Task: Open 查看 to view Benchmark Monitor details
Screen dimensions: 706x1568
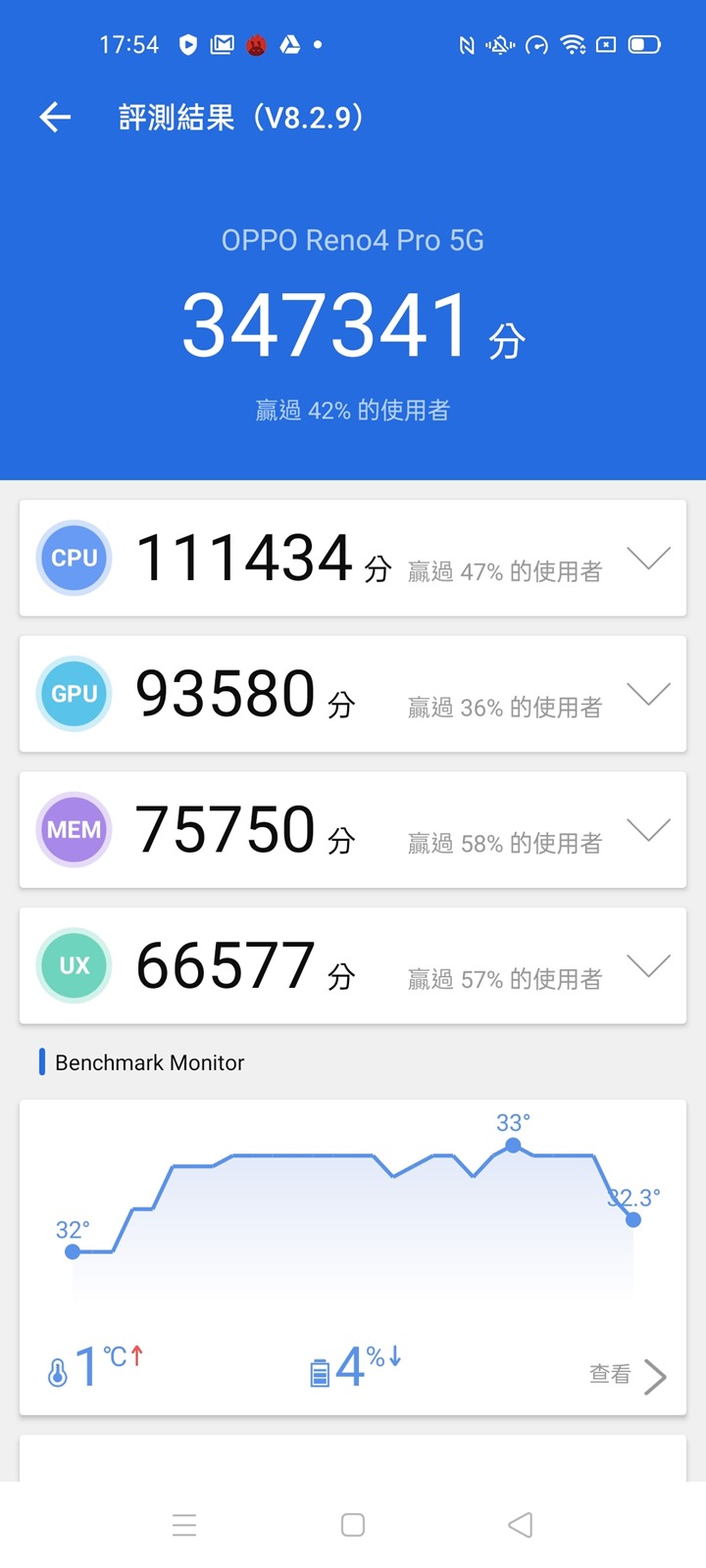Action: pyautogui.click(x=628, y=1375)
